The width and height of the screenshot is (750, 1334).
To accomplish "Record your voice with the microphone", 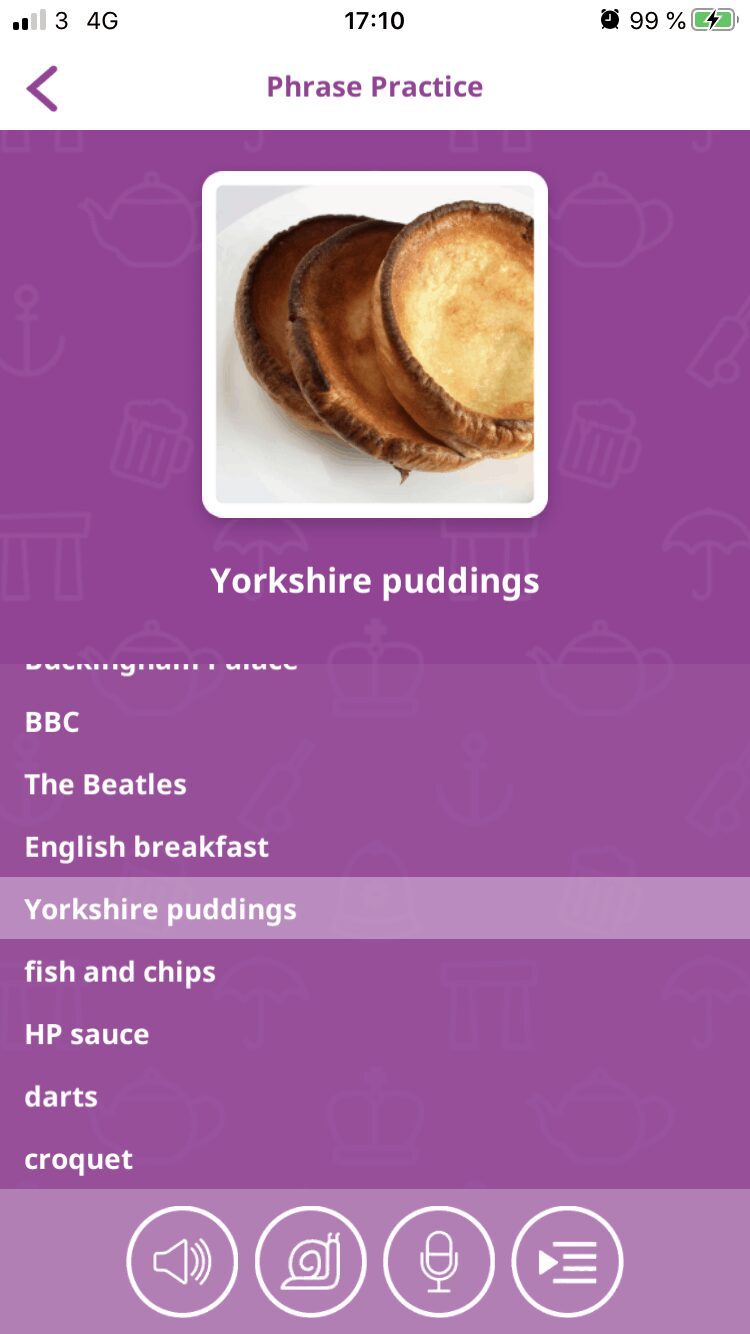I will click(439, 1262).
